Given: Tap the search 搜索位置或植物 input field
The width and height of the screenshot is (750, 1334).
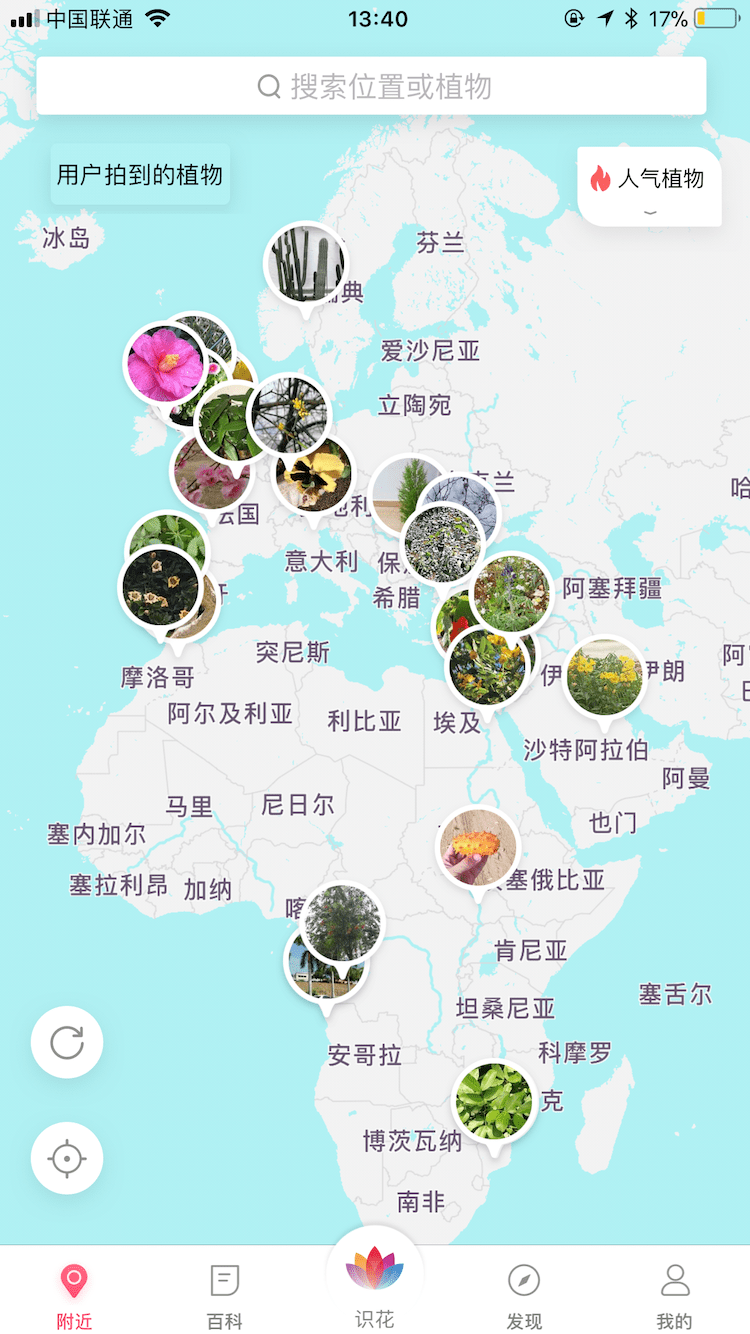Looking at the screenshot, I should click(x=375, y=86).
